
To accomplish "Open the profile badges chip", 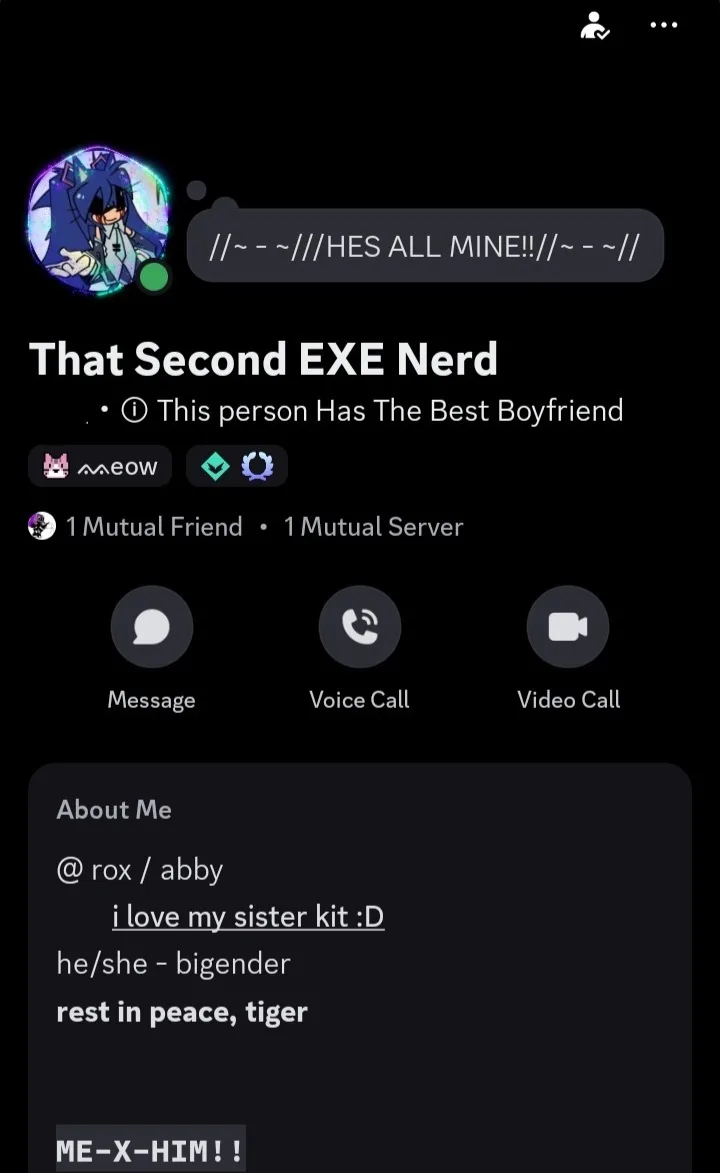I will (236, 467).
